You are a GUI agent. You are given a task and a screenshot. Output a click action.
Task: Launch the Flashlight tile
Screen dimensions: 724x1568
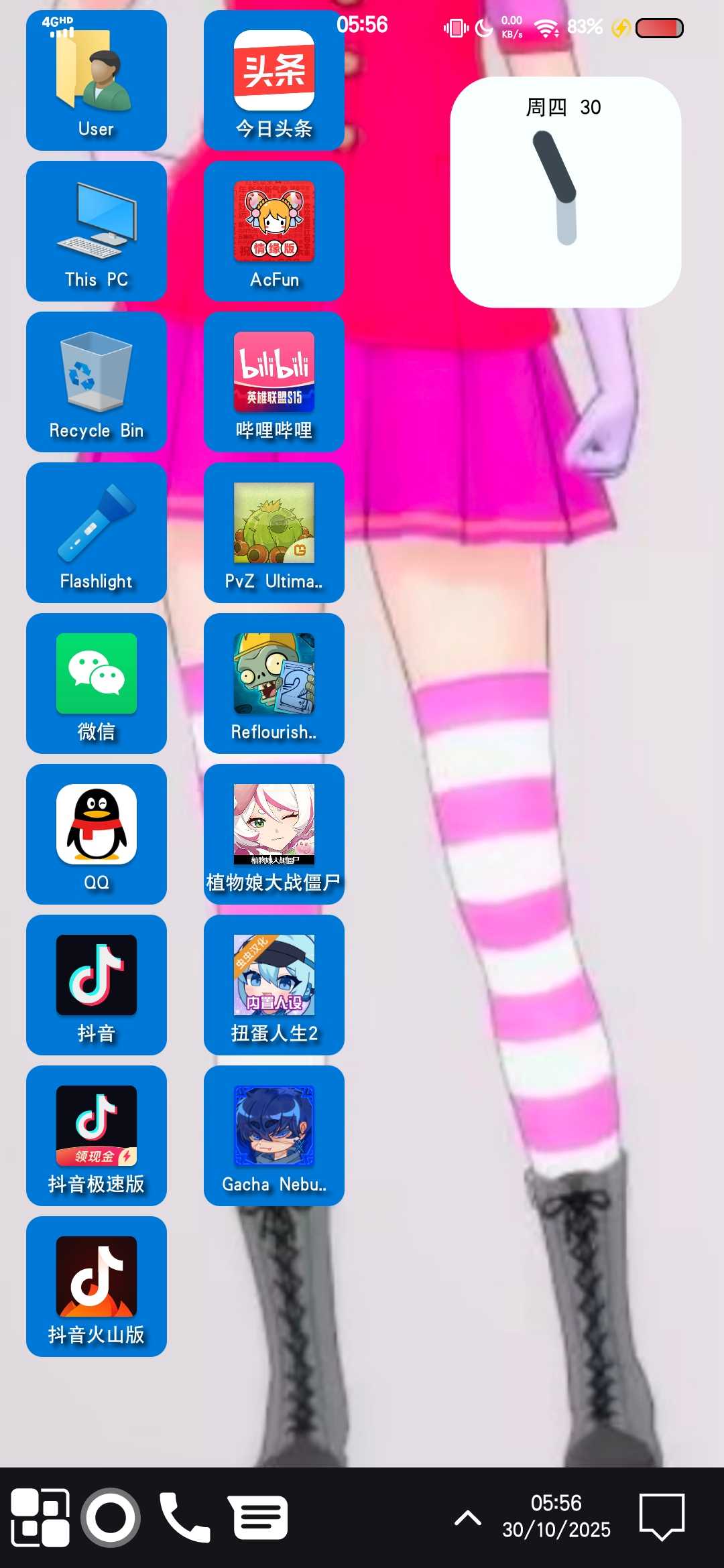coord(97,533)
